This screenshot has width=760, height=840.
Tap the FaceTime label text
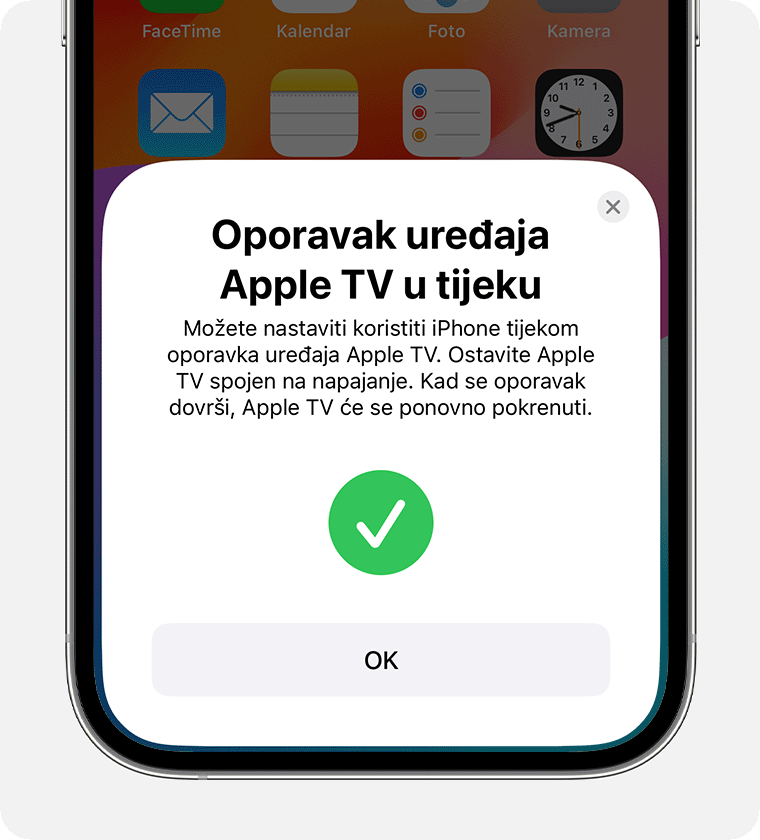182,31
